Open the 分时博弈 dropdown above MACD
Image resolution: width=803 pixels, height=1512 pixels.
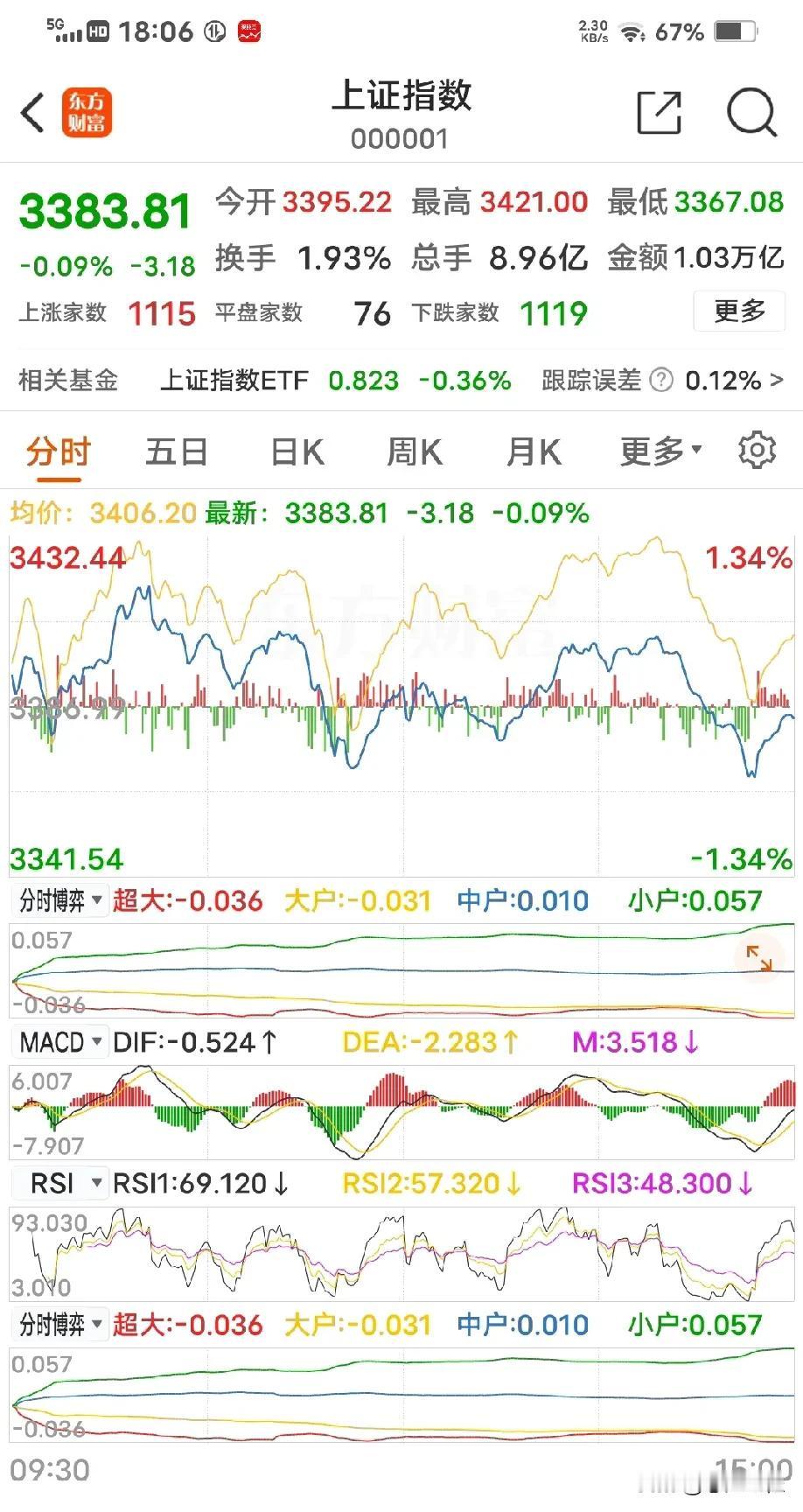click(x=59, y=900)
